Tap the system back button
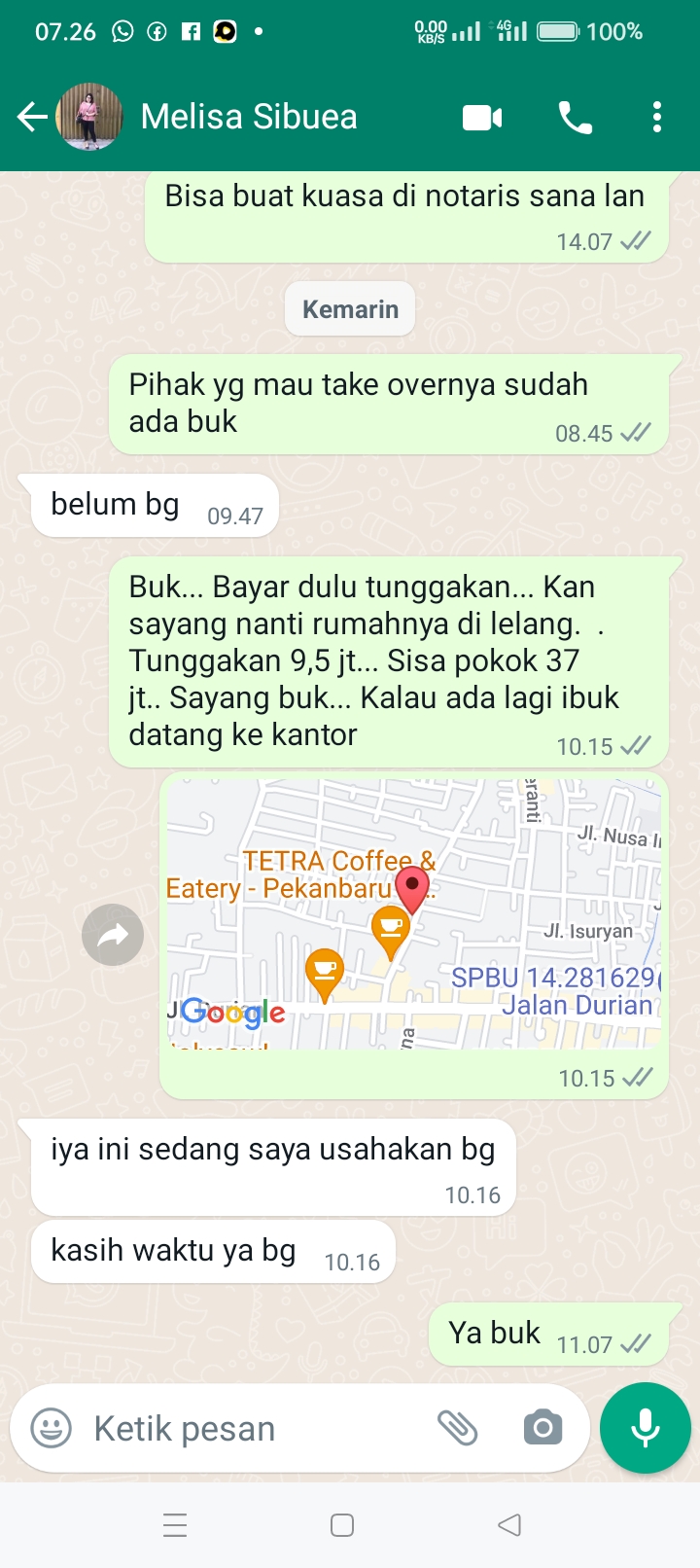The height and width of the screenshot is (1568, 700). pyautogui.click(x=508, y=1525)
